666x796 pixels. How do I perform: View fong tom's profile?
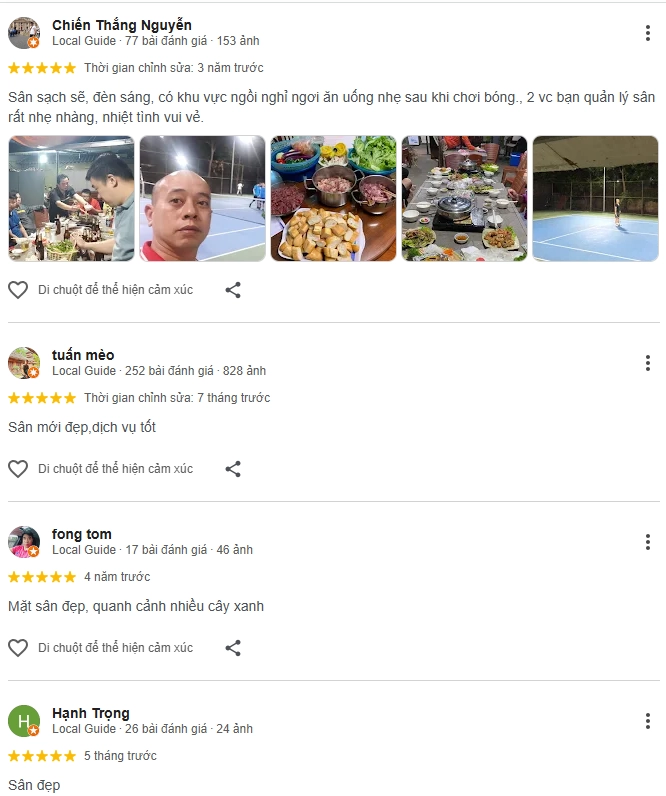point(82,534)
